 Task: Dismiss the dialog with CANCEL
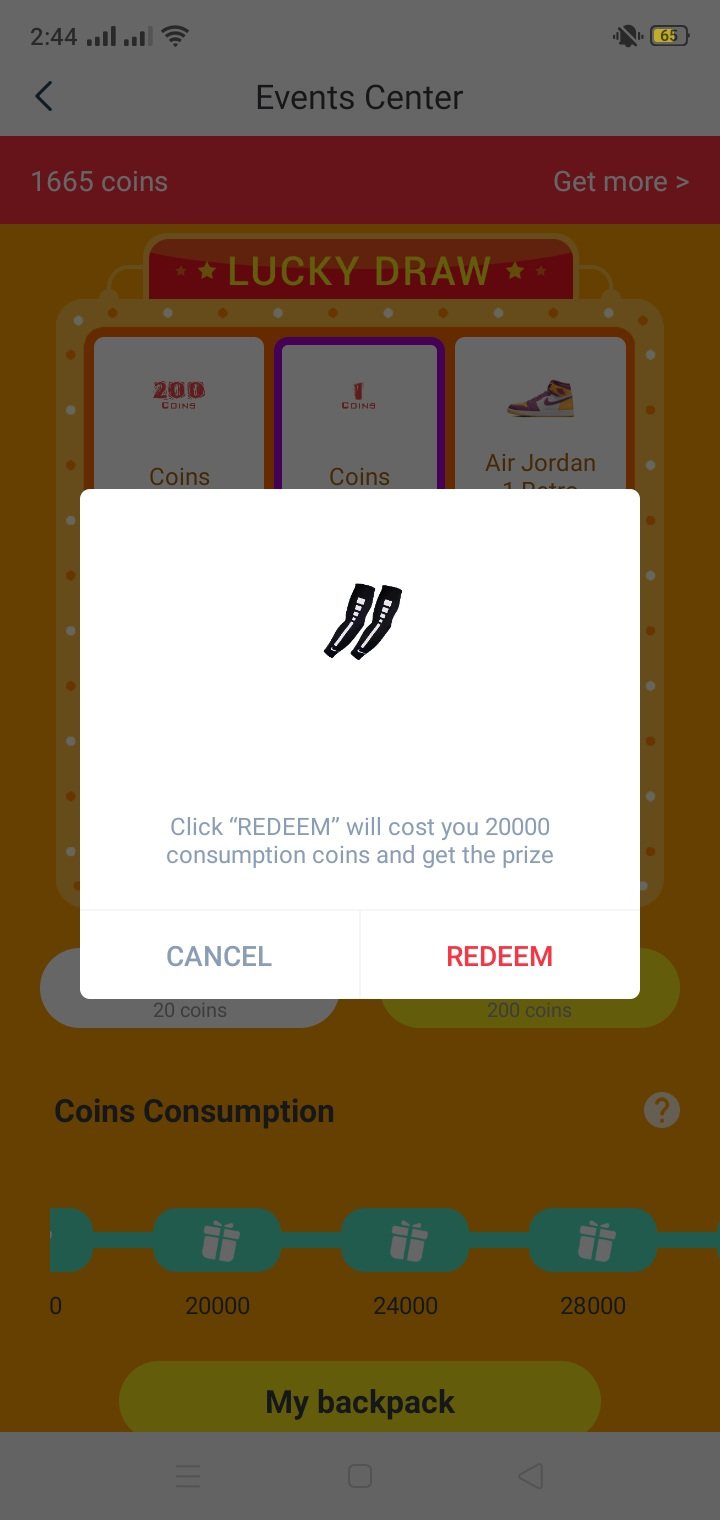pos(219,956)
